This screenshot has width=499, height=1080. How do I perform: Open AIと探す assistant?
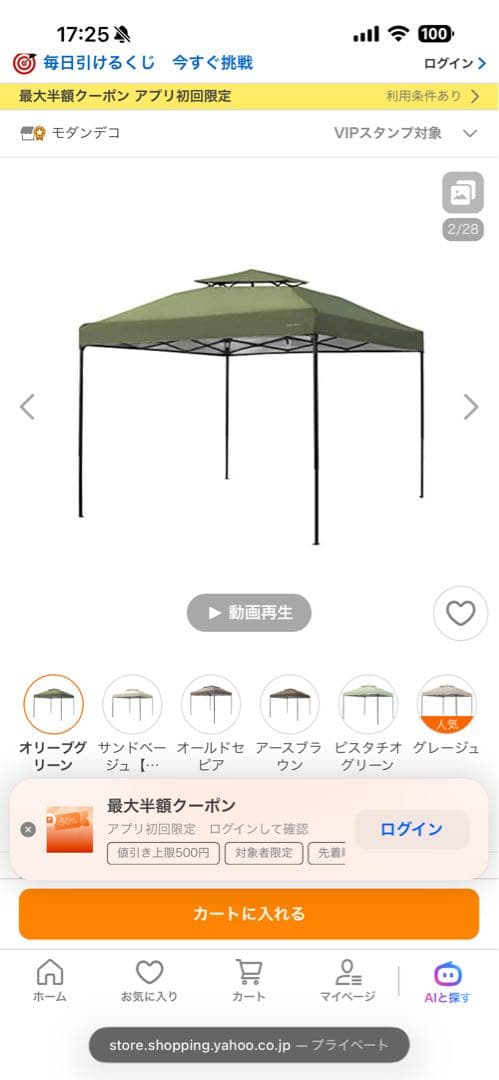[447, 982]
